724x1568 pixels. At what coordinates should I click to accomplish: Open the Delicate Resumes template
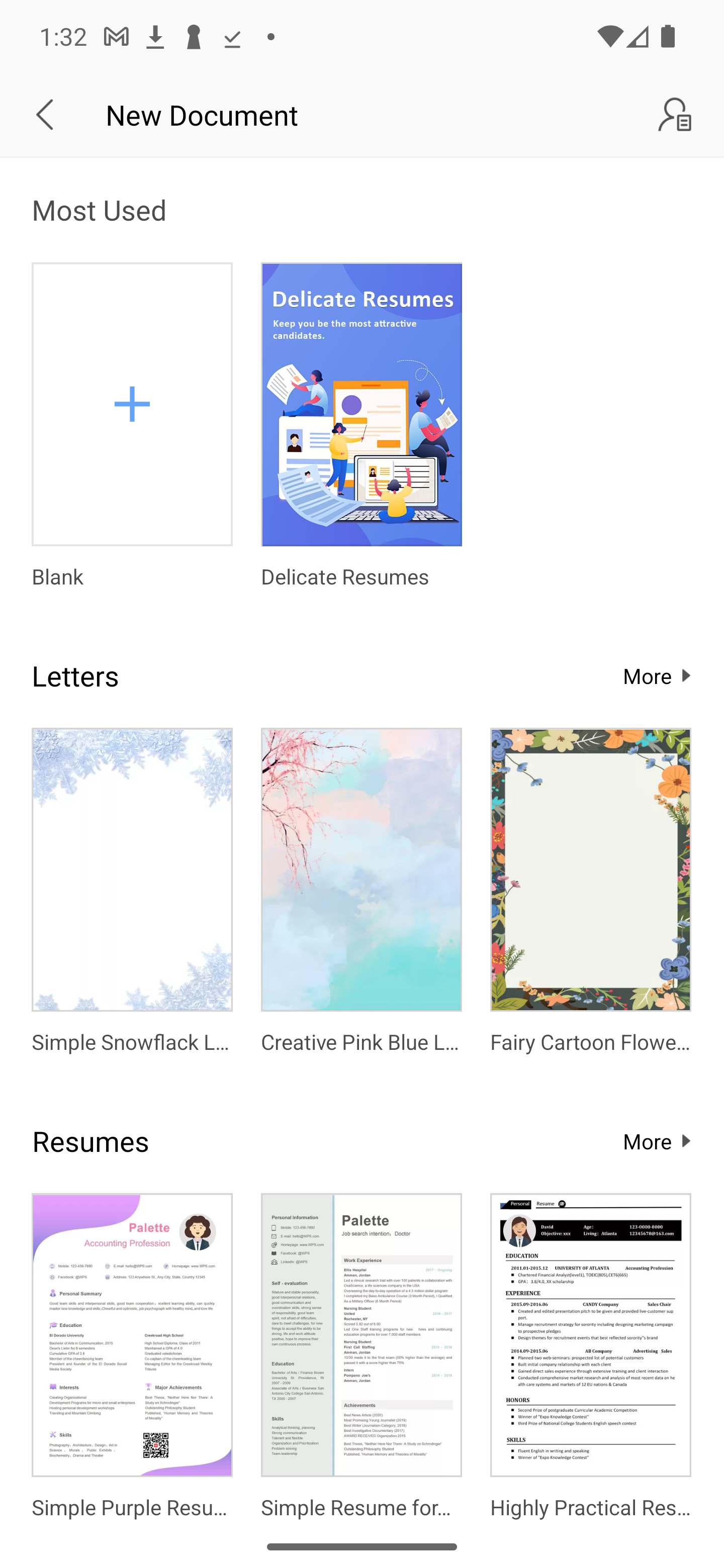pos(361,404)
